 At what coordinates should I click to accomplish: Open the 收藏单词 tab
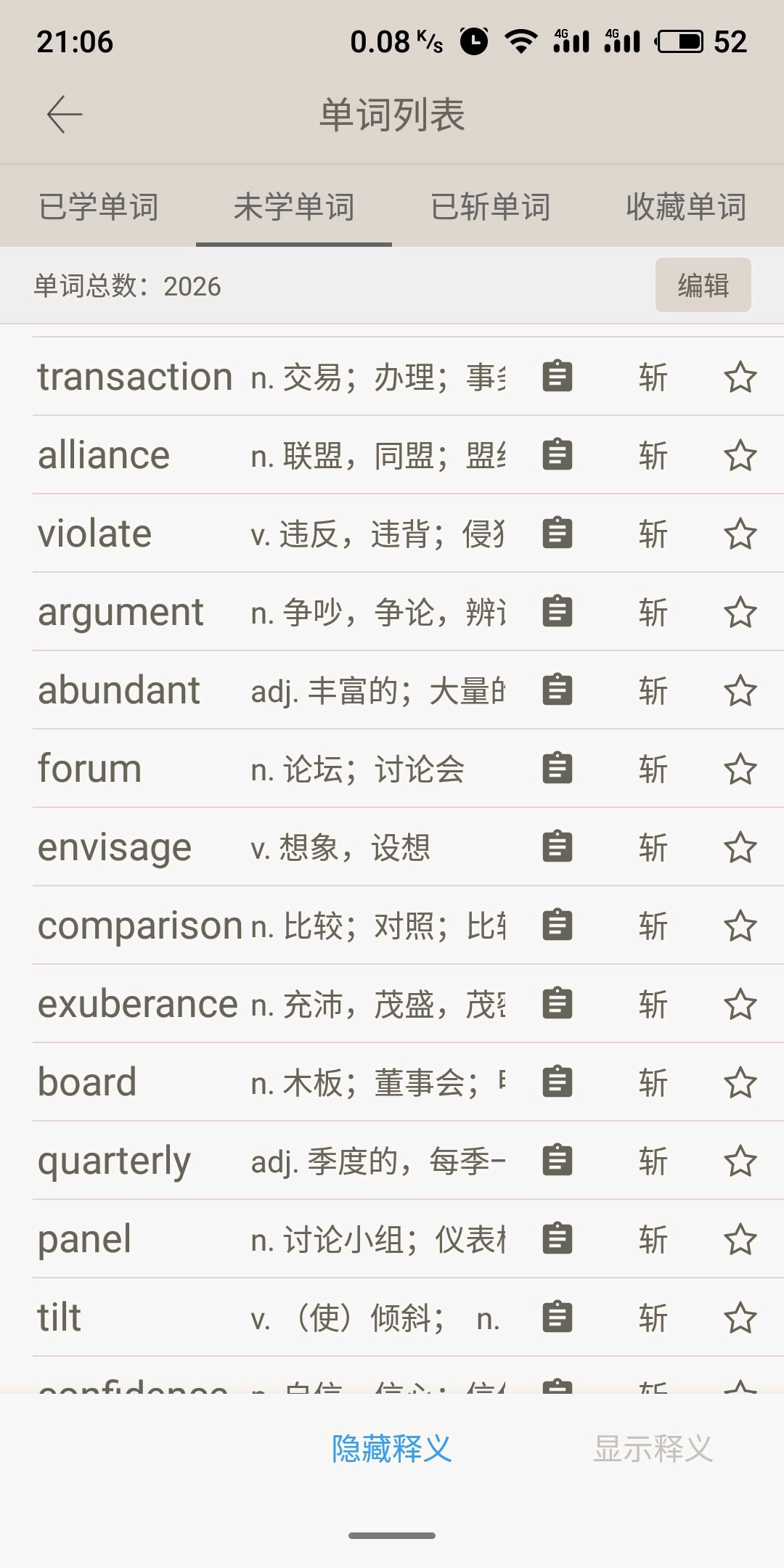click(686, 207)
